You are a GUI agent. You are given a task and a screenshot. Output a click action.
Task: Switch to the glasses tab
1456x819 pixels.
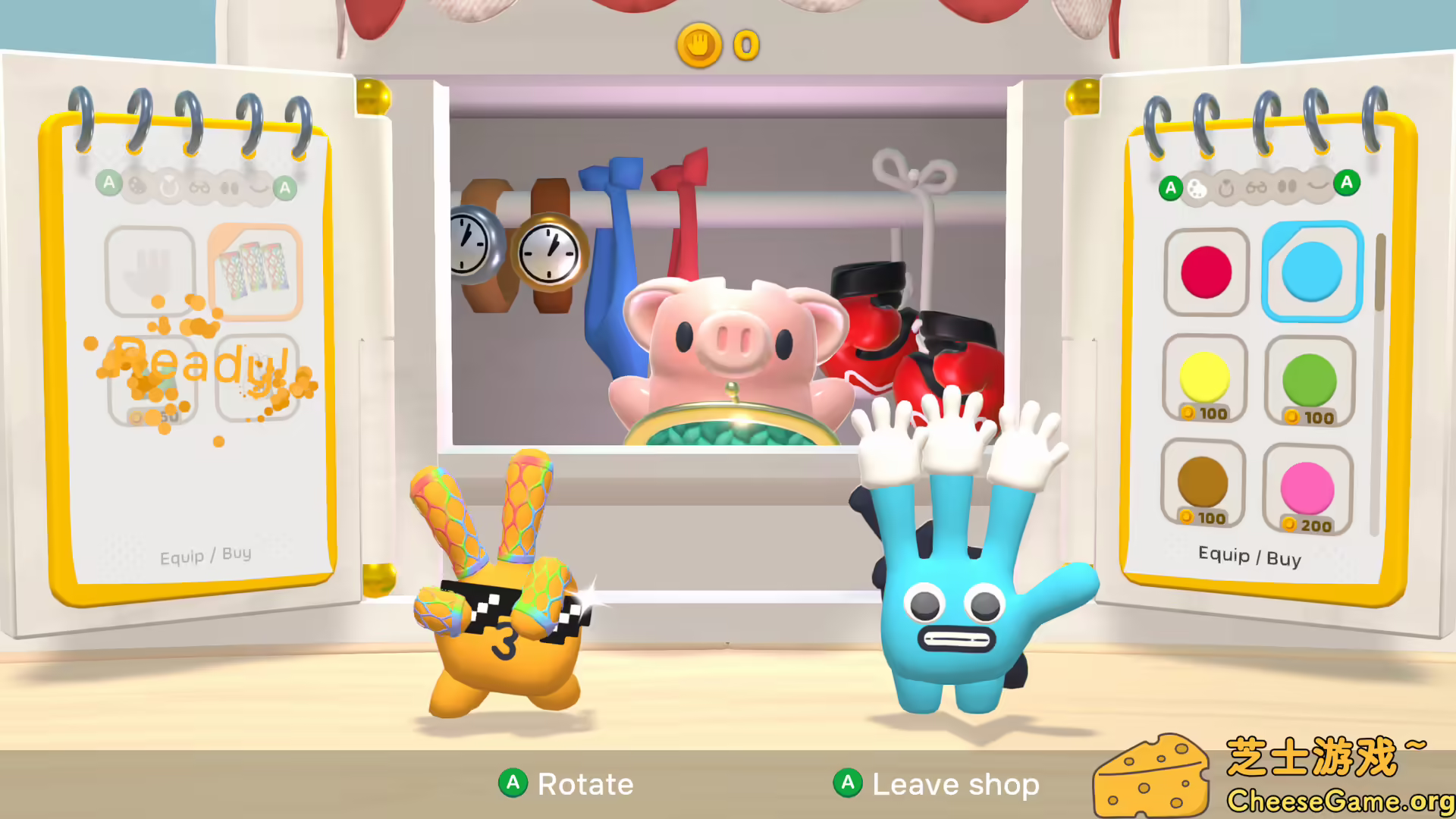pyautogui.click(x=1257, y=187)
